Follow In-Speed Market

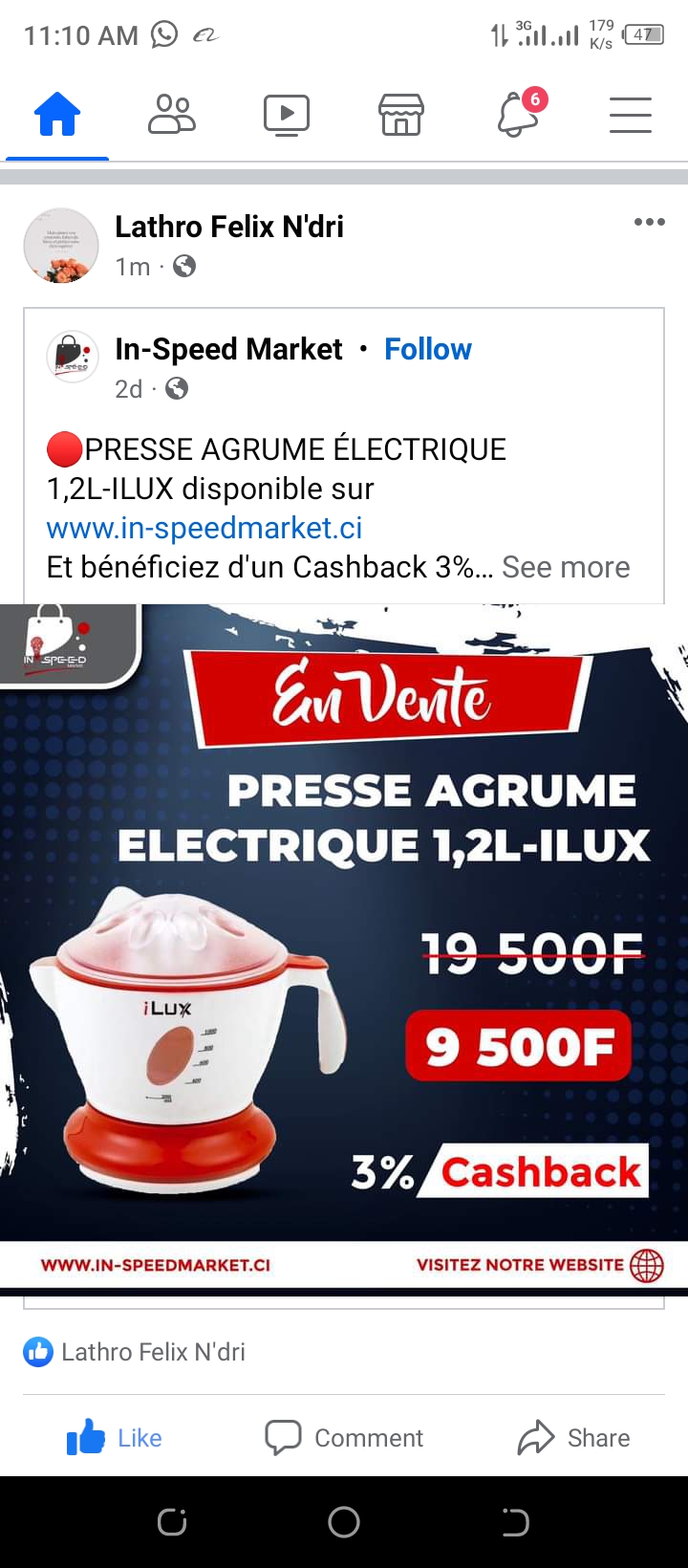[427, 350]
